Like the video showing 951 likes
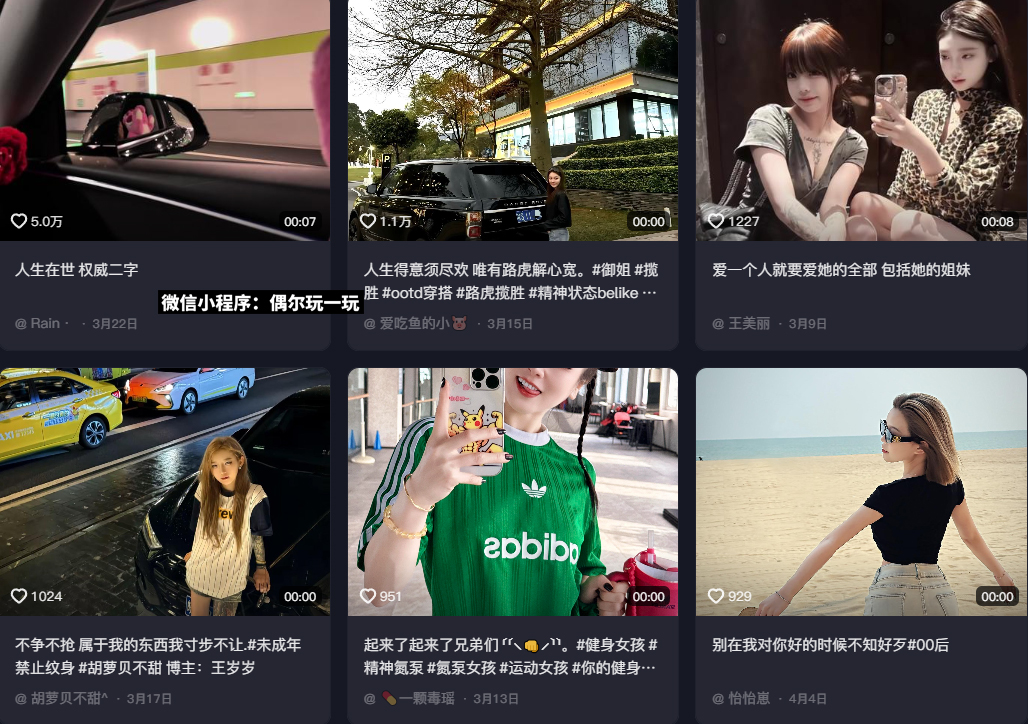This screenshot has width=1028, height=724. pyautogui.click(x=368, y=596)
